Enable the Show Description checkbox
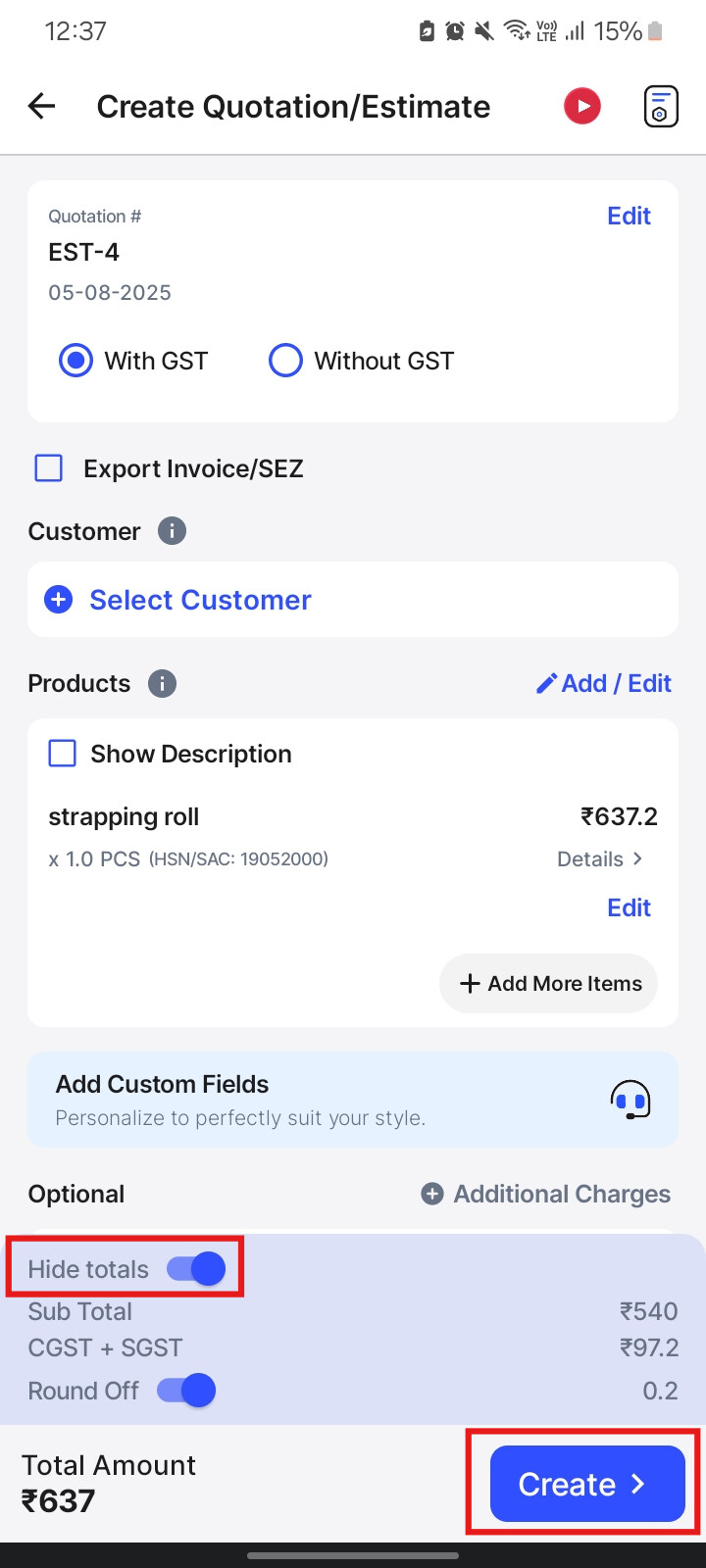 point(63,754)
